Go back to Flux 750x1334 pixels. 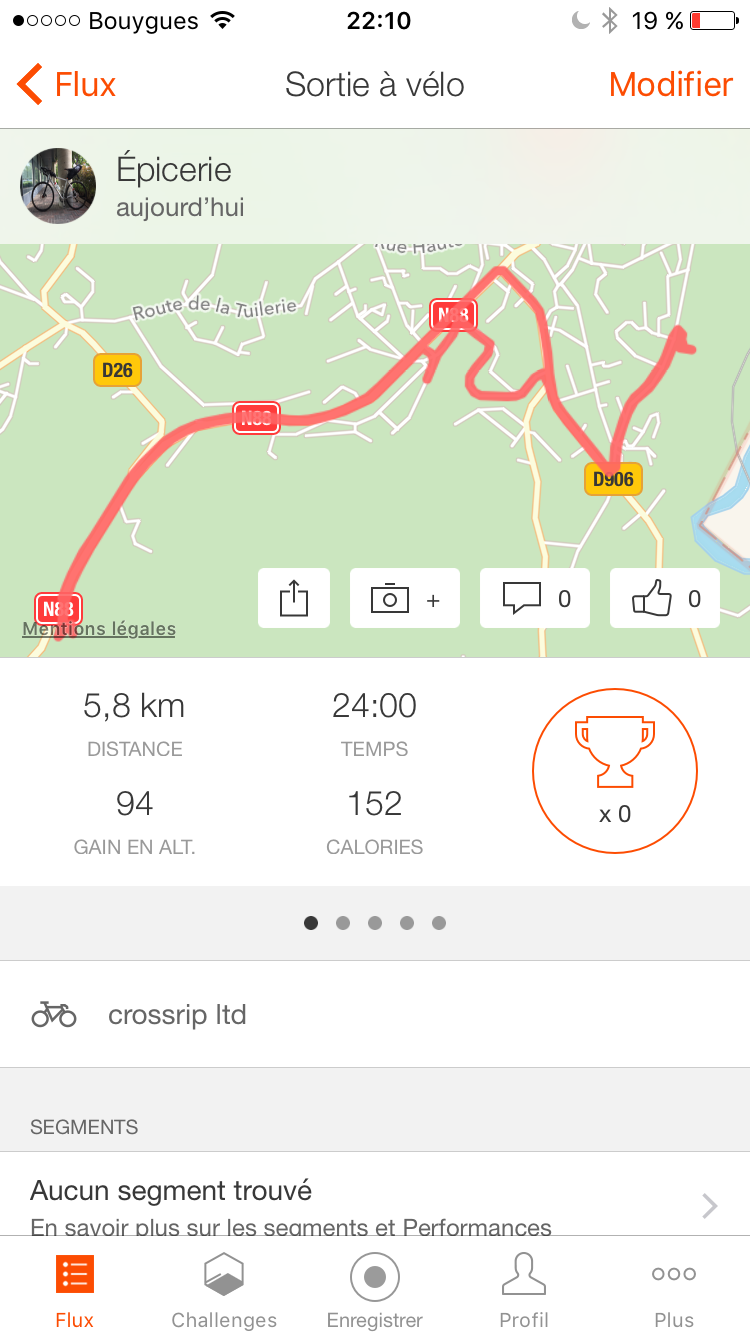coord(67,85)
